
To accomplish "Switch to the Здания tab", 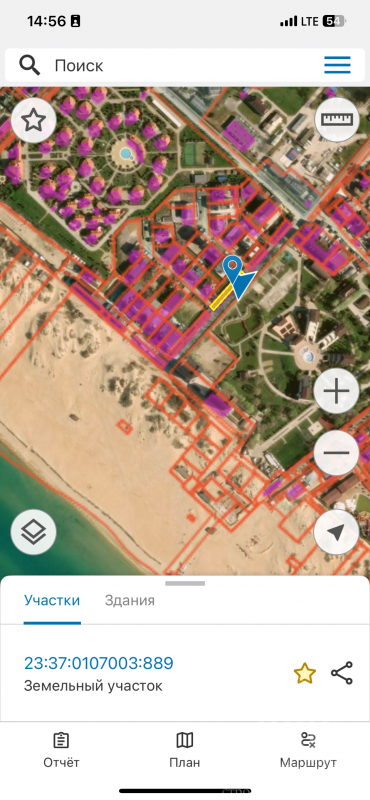I will (130, 601).
